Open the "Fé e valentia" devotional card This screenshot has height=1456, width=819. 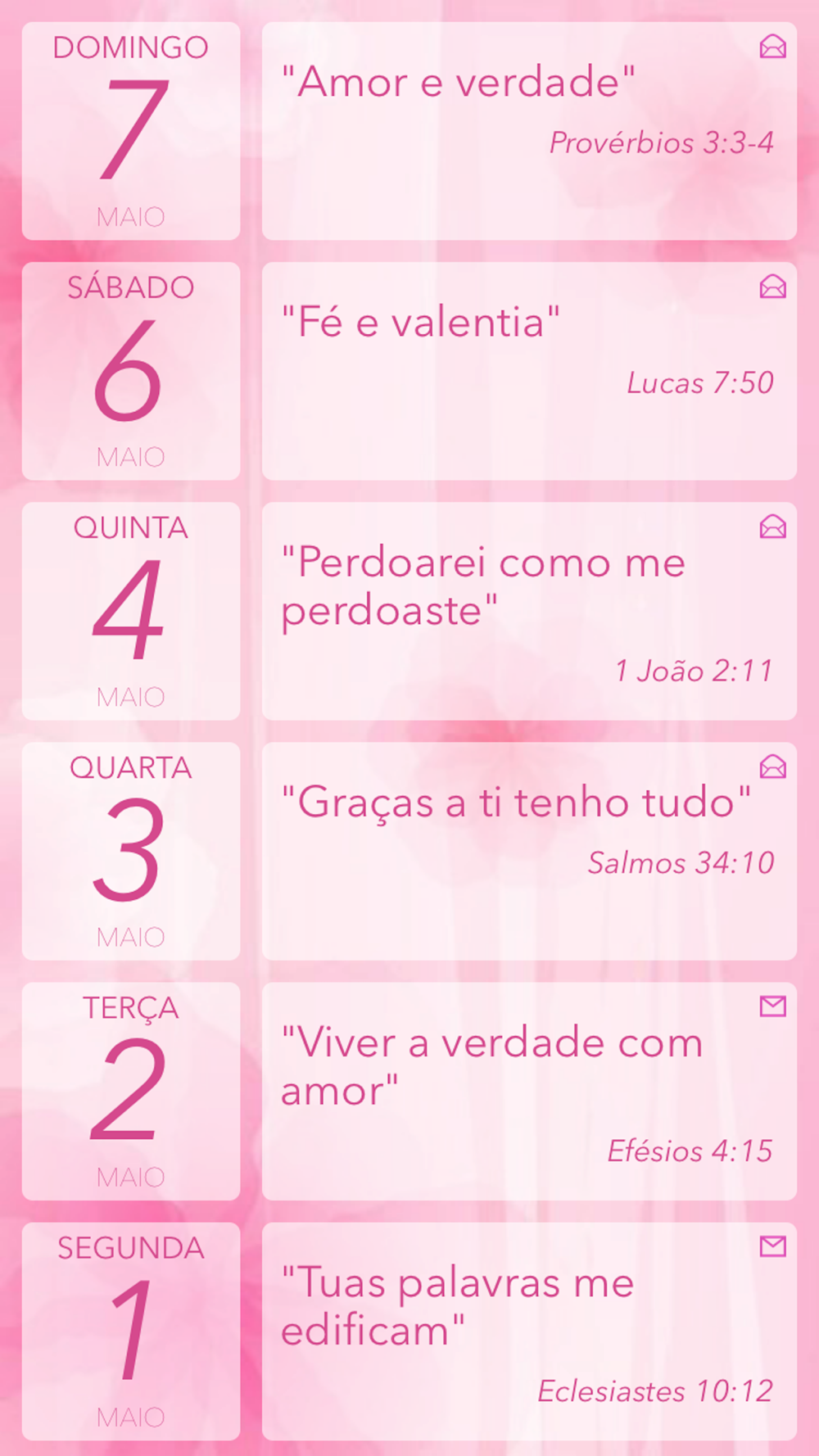[x=529, y=371]
